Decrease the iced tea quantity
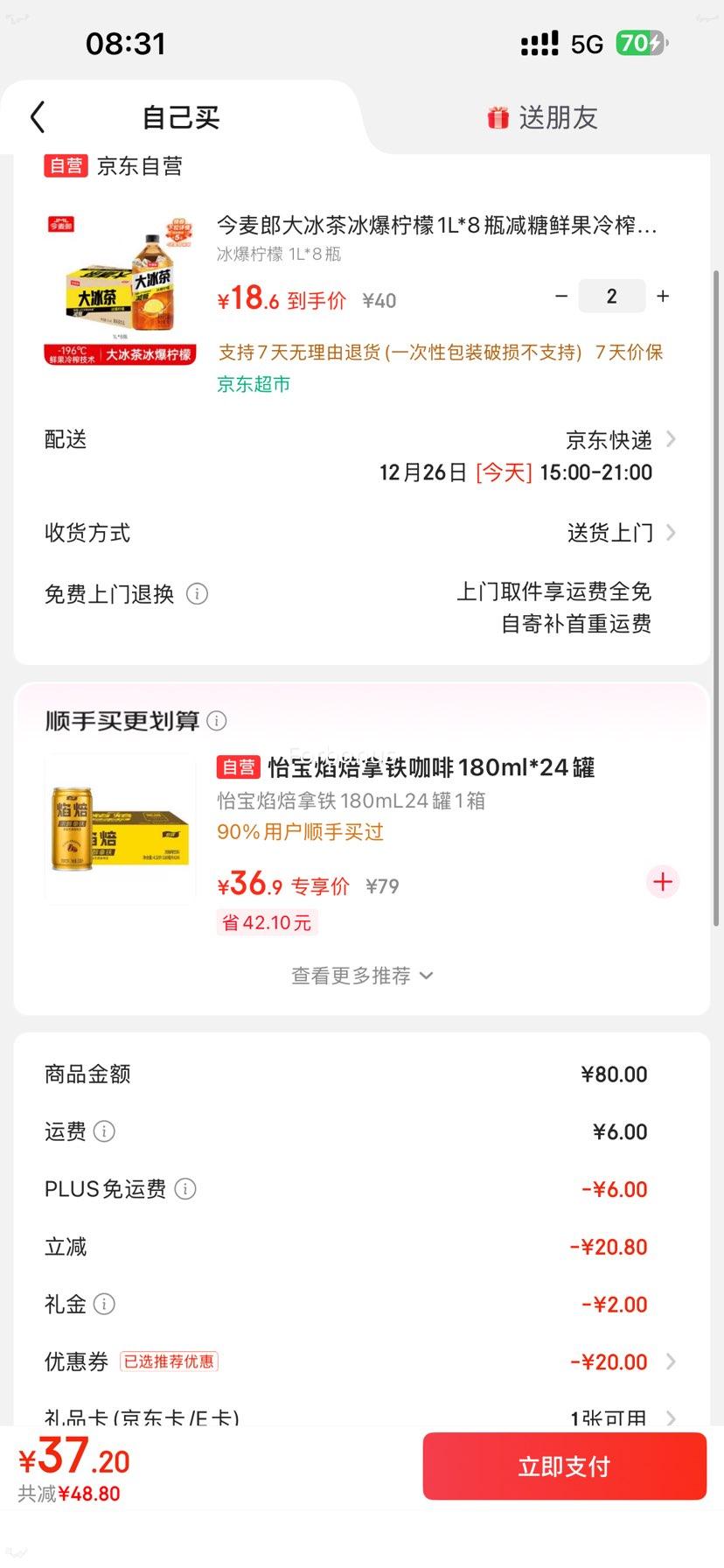This screenshot has height=1568, width=724. (x=561, y=297)
